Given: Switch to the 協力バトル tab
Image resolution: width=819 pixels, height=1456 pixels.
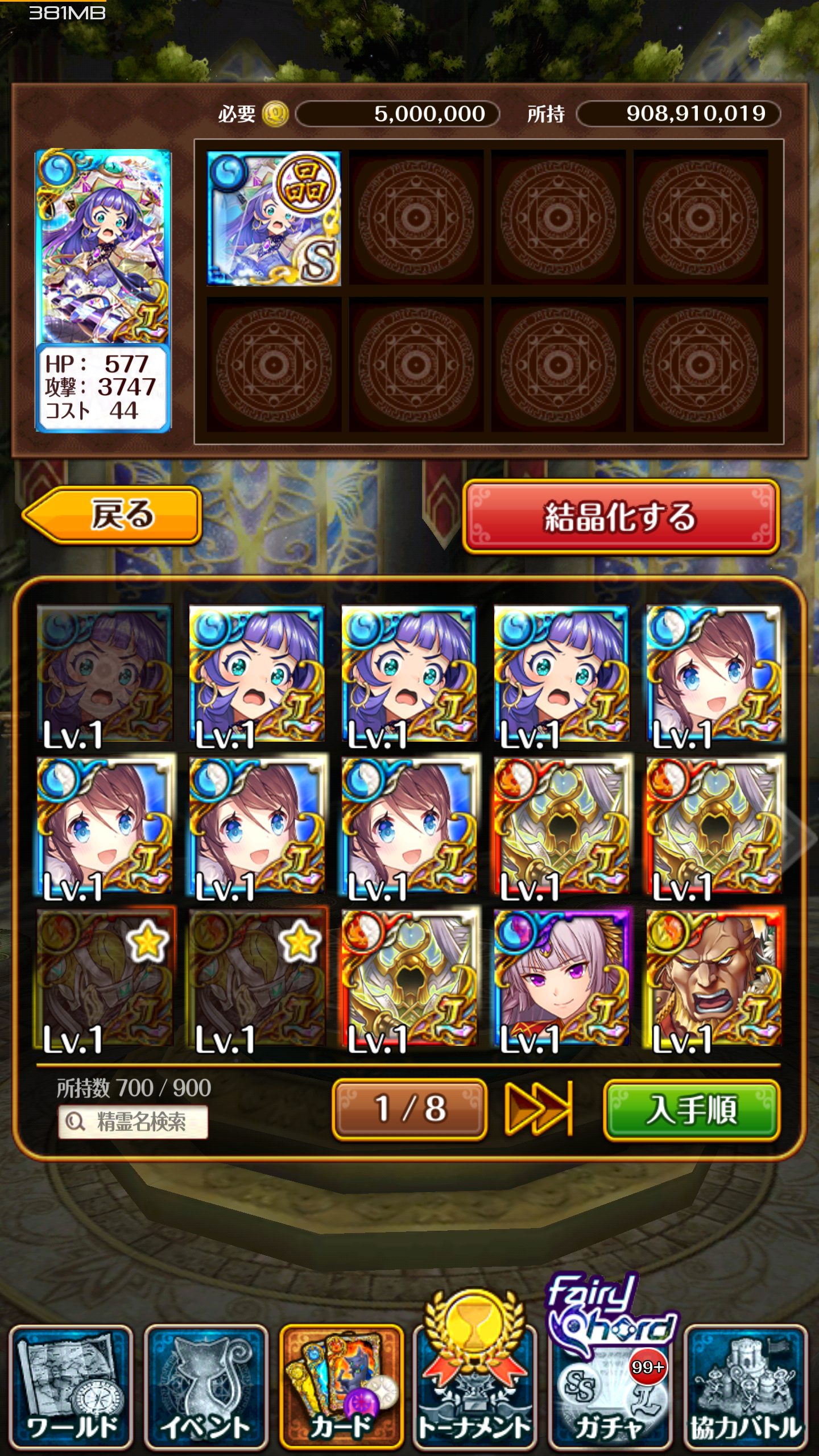Looking at the screenshot, I should pyautogui.click(x=745, y=1388).
